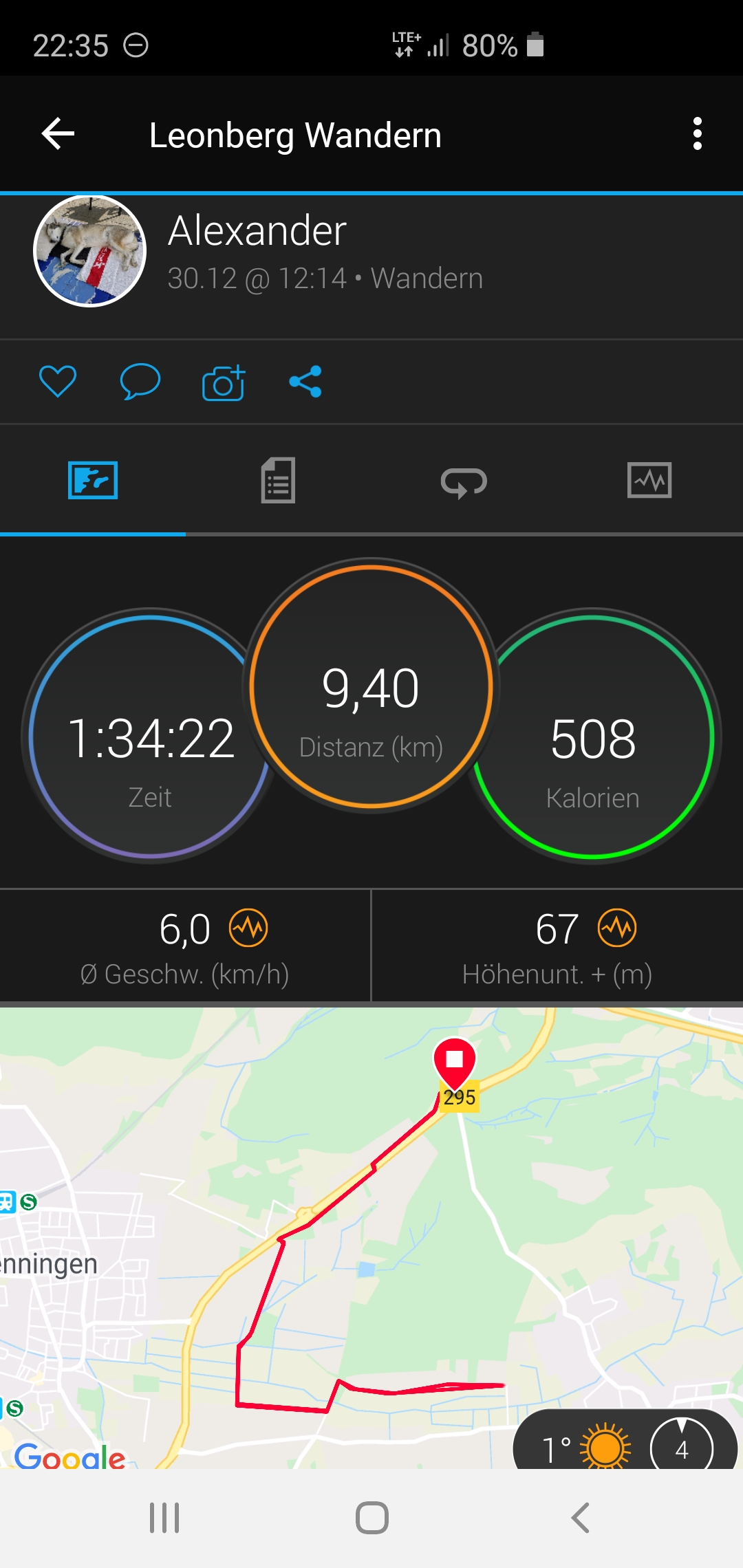Tap the elevation gain 67 m tile
Image resolution: width=743 pixels, height=1568 pixels.
[x=557, y=946]
